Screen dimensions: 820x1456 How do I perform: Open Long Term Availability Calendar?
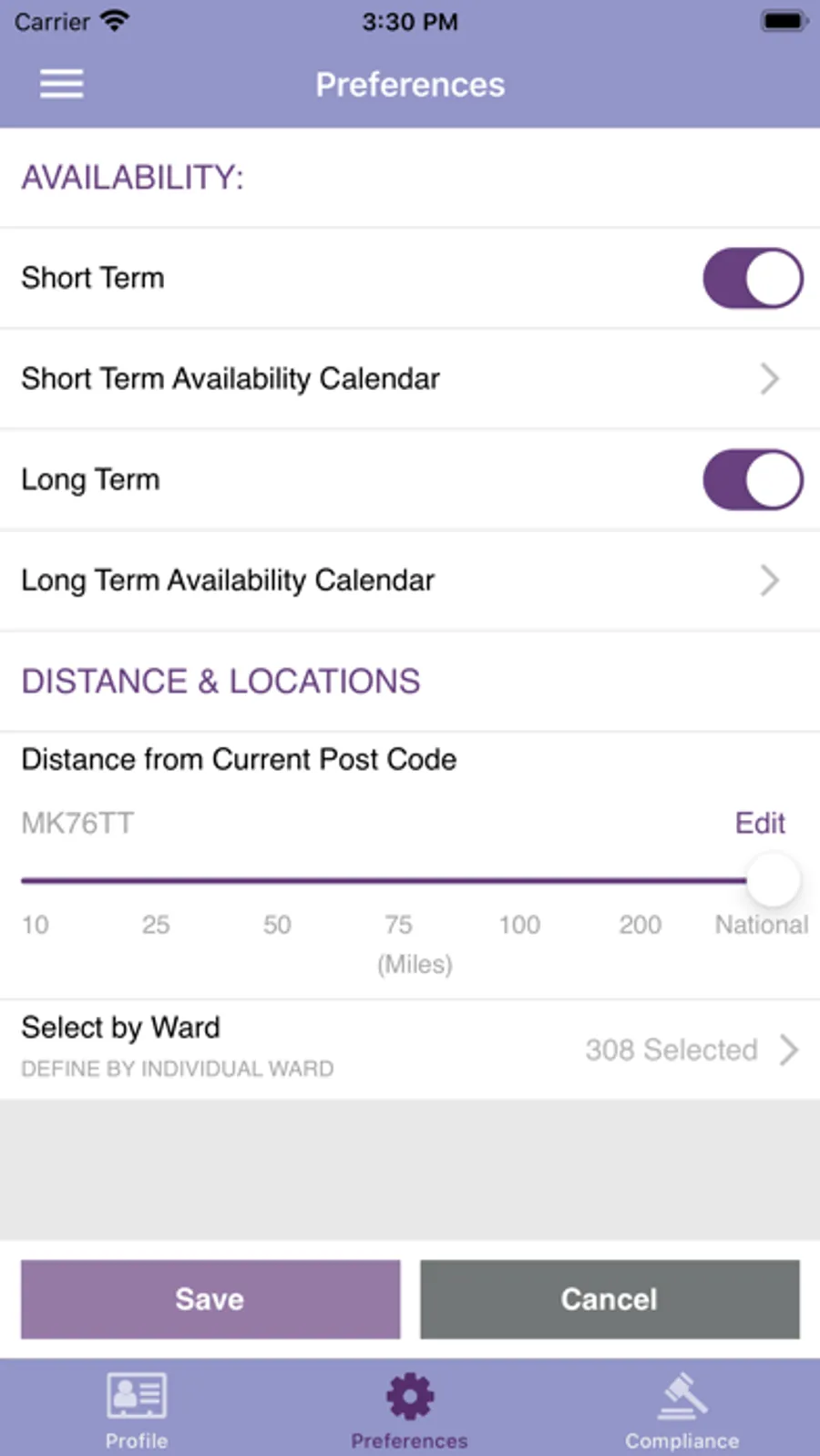(409, 580)
